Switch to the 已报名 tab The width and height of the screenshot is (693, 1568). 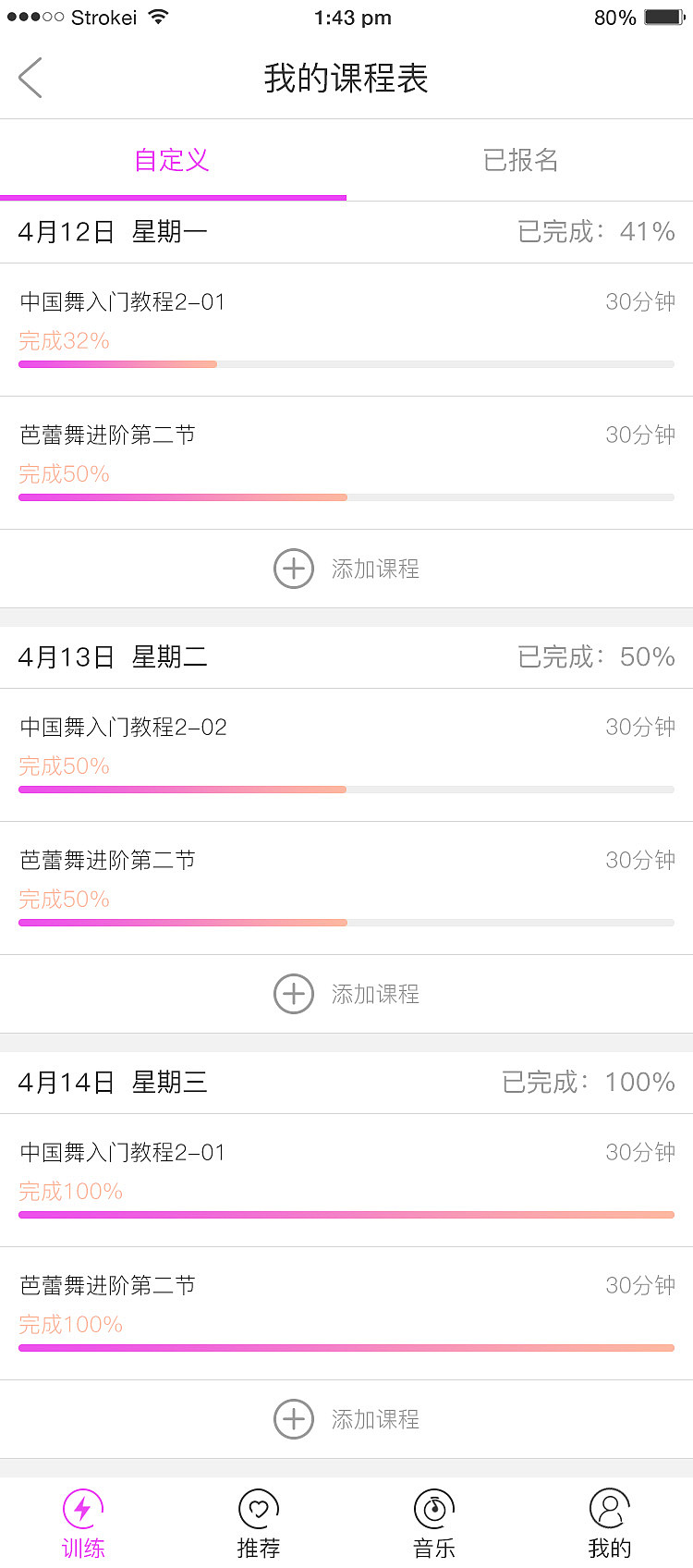(520, 159)
